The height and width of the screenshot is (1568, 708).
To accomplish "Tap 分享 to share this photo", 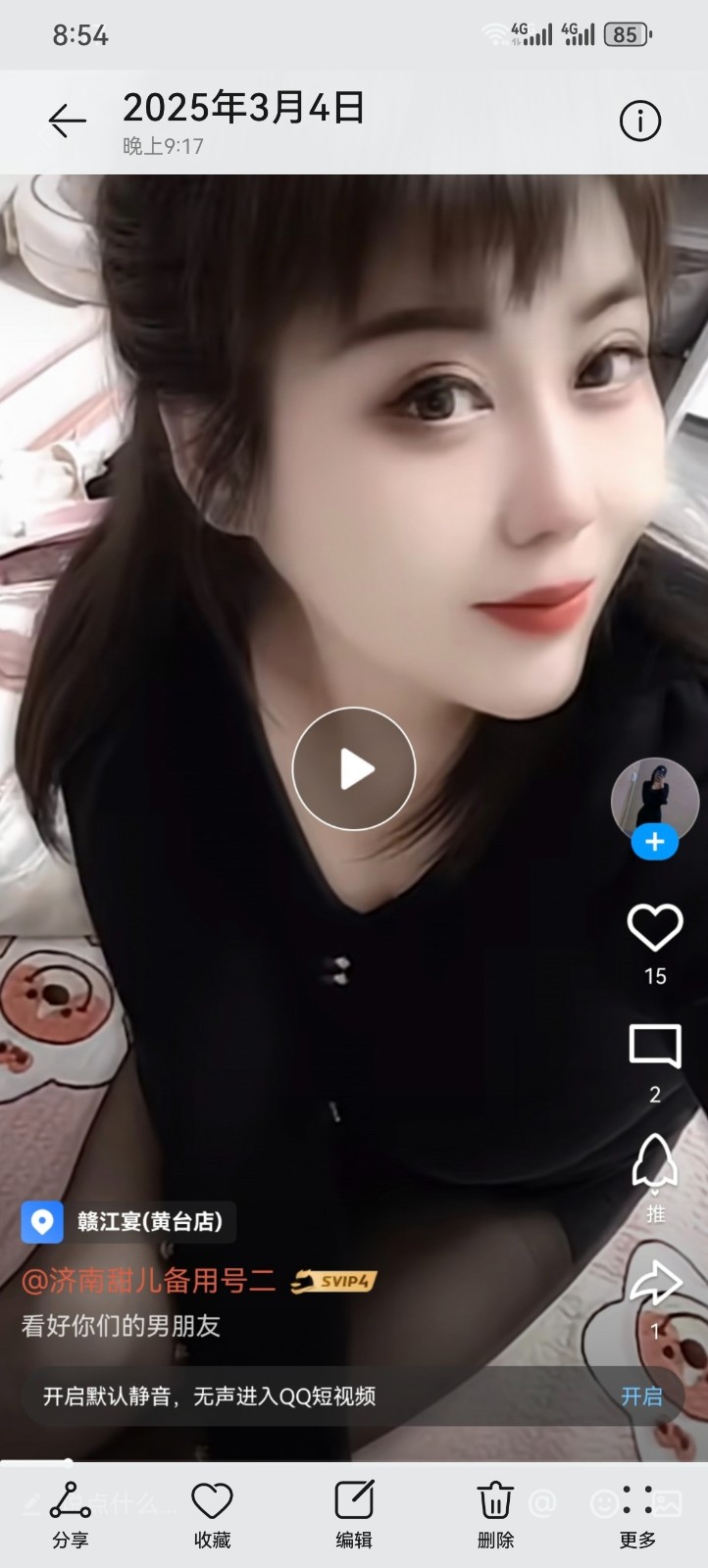I will pyautogui.click(x=71, y=1514).
